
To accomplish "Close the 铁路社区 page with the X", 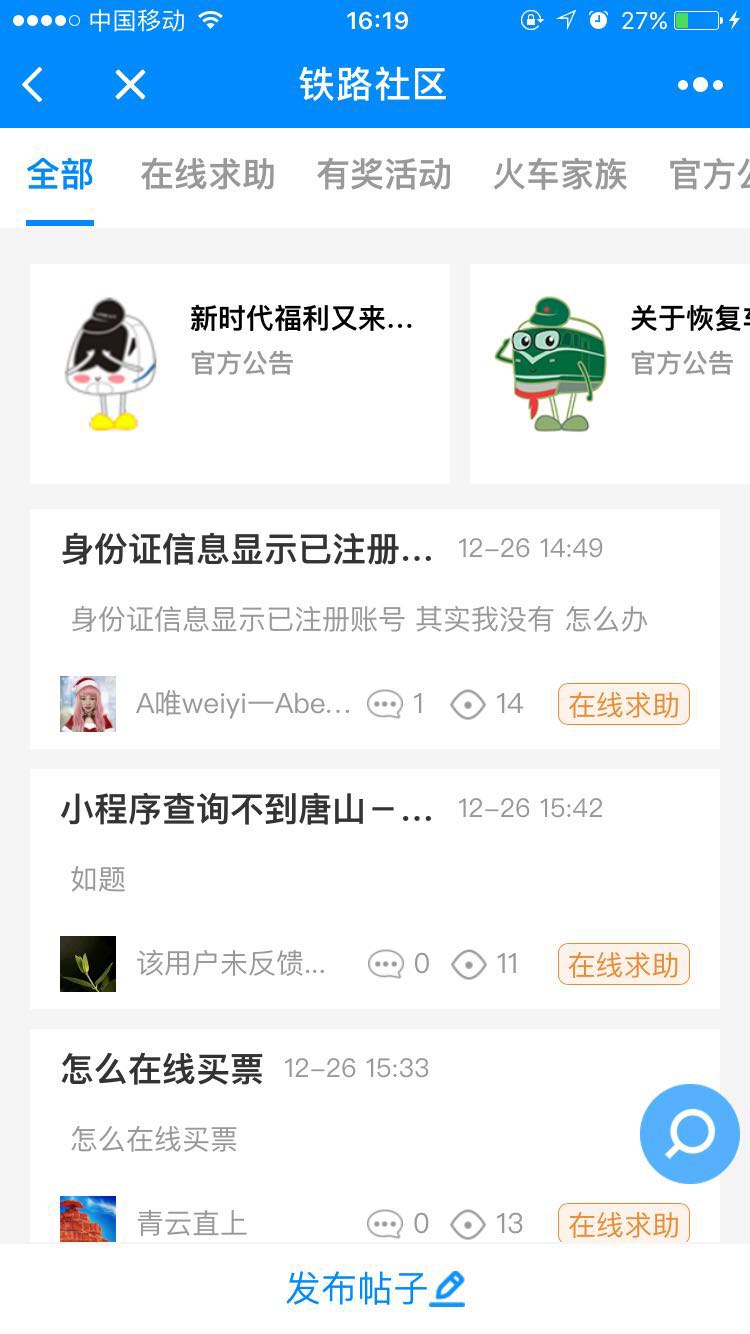I will click(x=130, y=85).
